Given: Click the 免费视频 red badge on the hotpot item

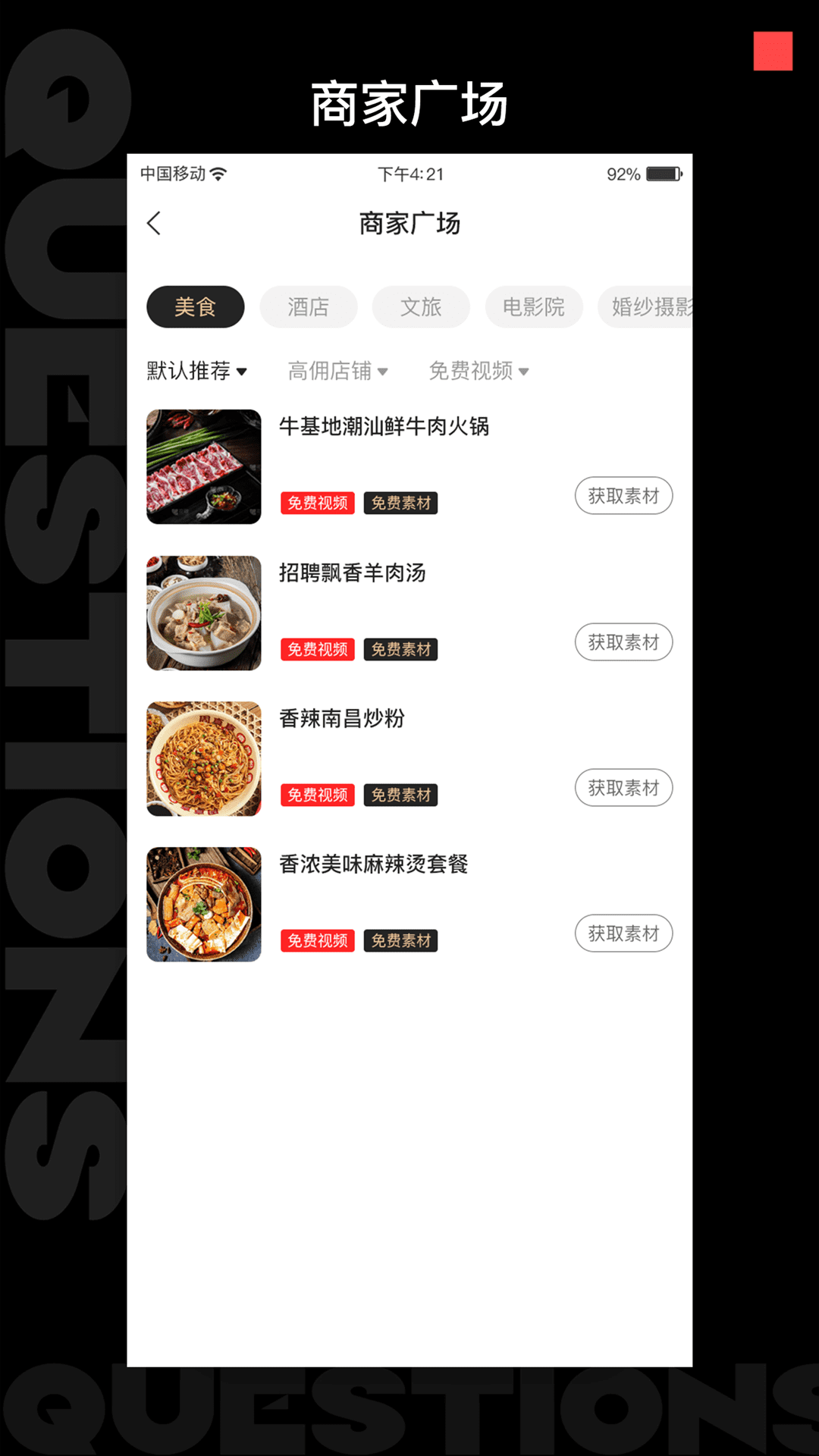Looking at the screenshot, I should coord(317,502).
